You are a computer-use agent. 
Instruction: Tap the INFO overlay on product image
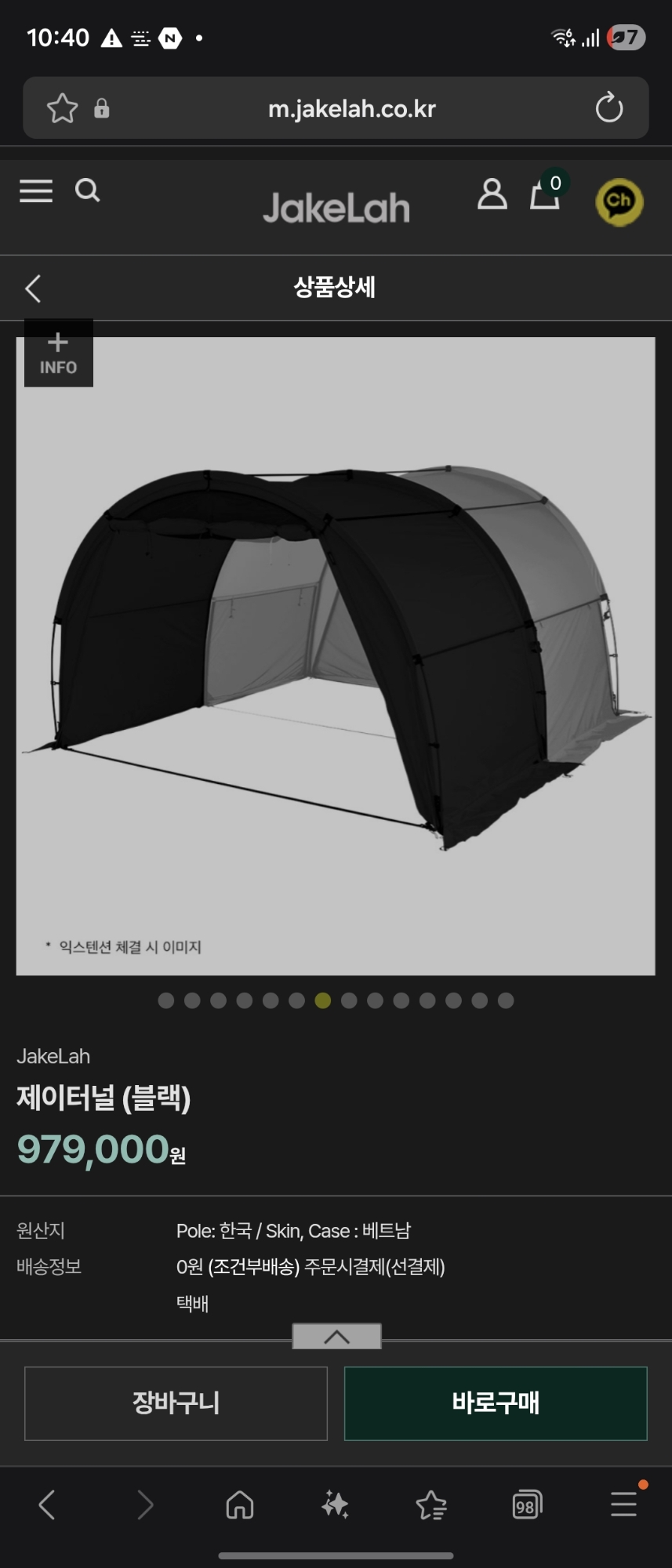58,353
